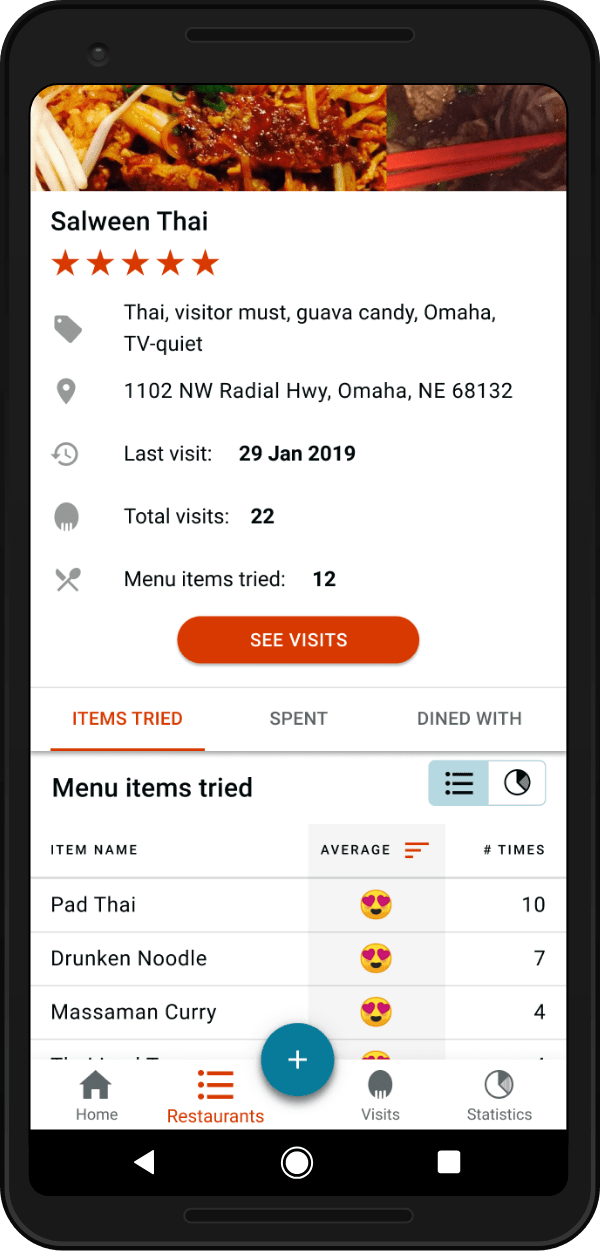Select the Items Tried tab
600x1251 pixels.
click(x=127, y=718)
